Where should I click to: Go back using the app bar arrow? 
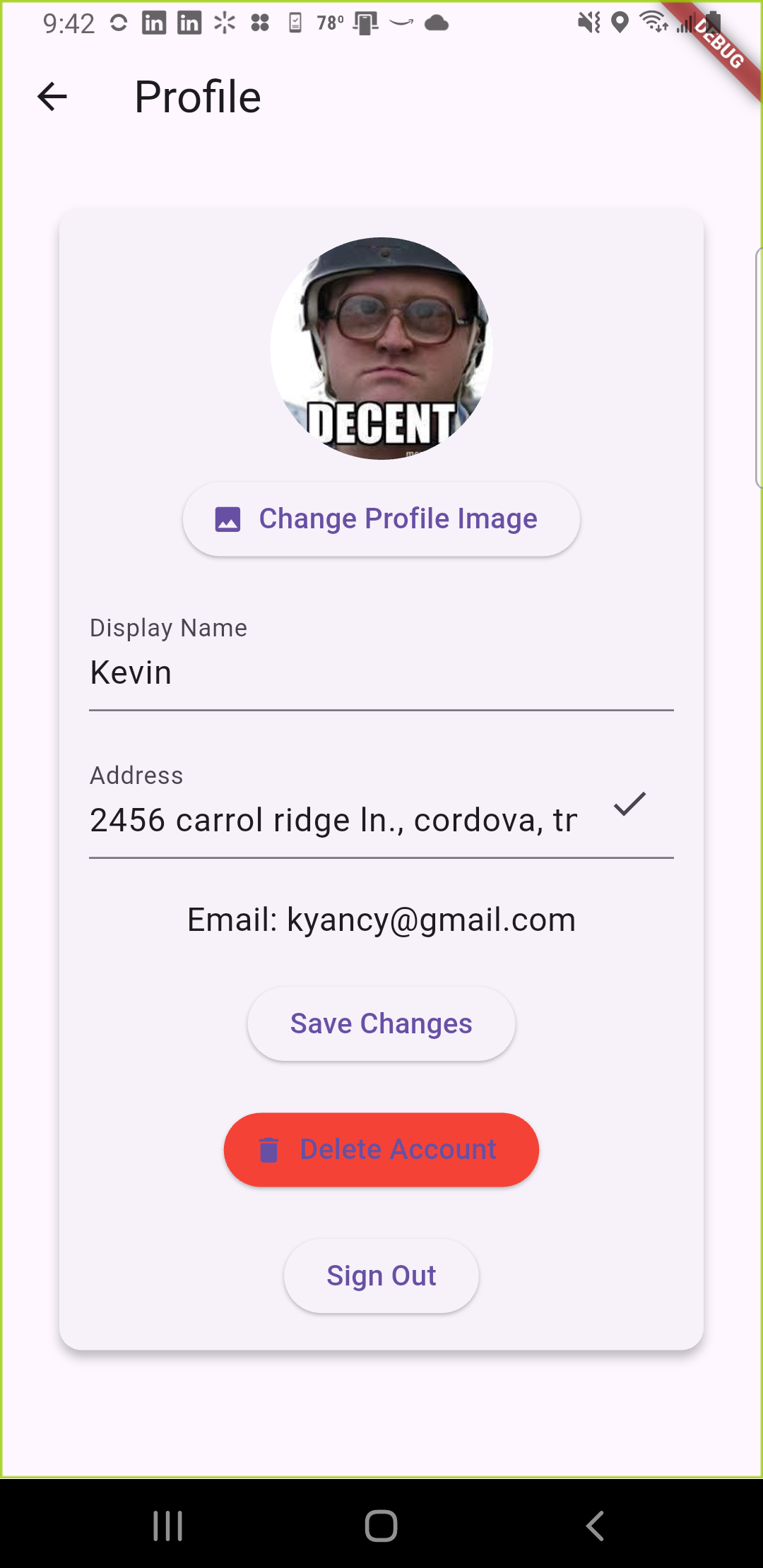click(52, 97)
